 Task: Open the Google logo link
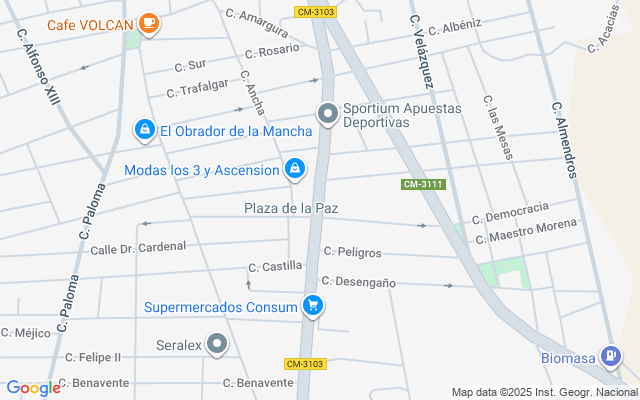coord(33,388)
